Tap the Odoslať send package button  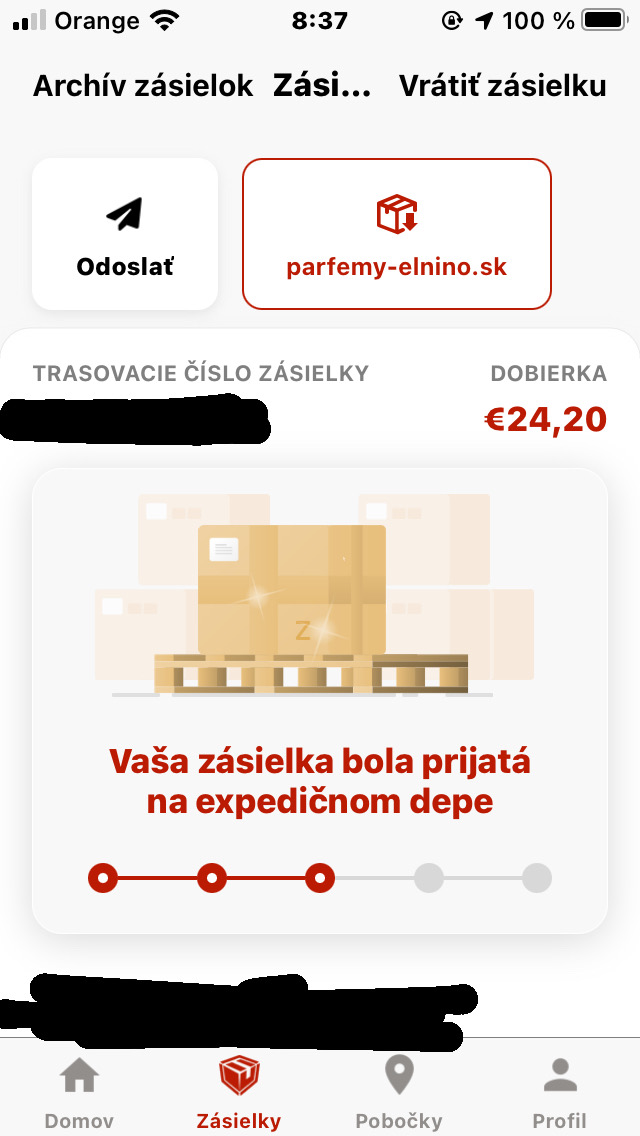coord(125,234)
